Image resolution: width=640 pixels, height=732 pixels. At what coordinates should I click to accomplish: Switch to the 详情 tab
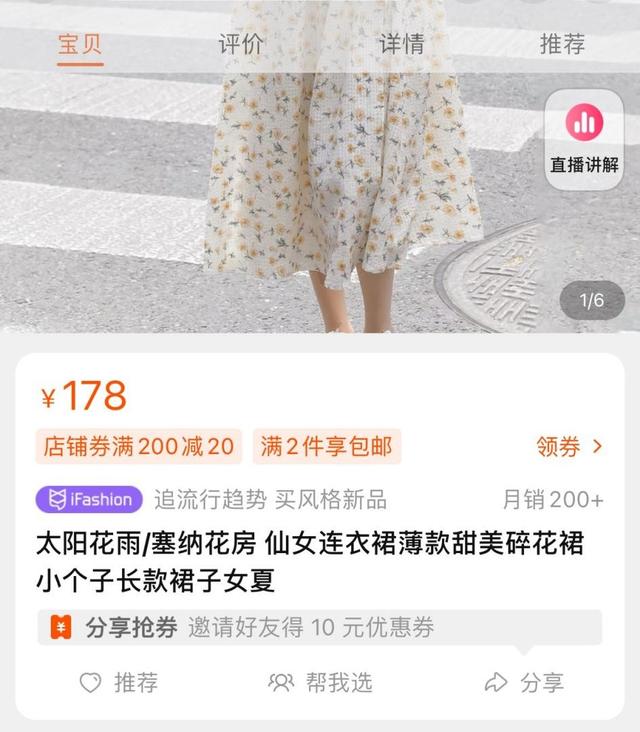coord(401,44)
